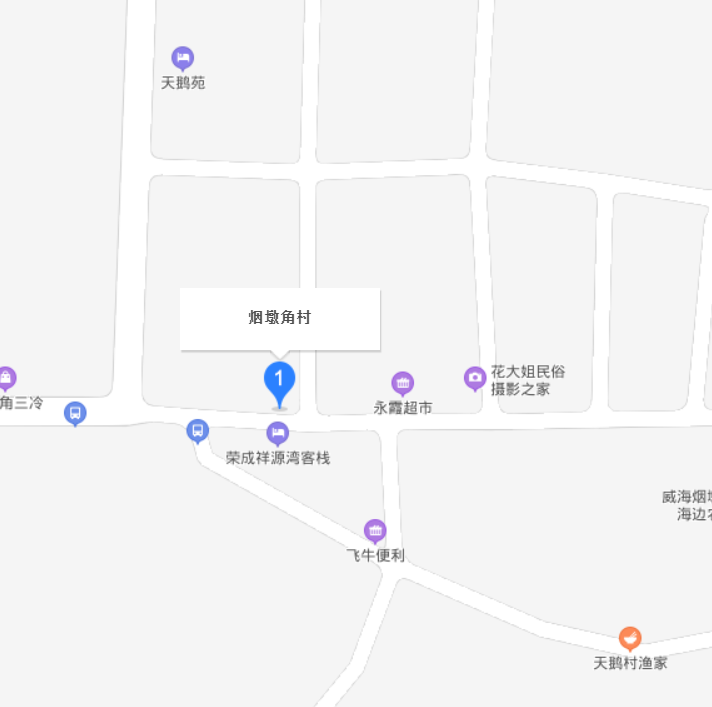
Task: Open the 飞牛便利 store marker
Action: pos(375,531)
